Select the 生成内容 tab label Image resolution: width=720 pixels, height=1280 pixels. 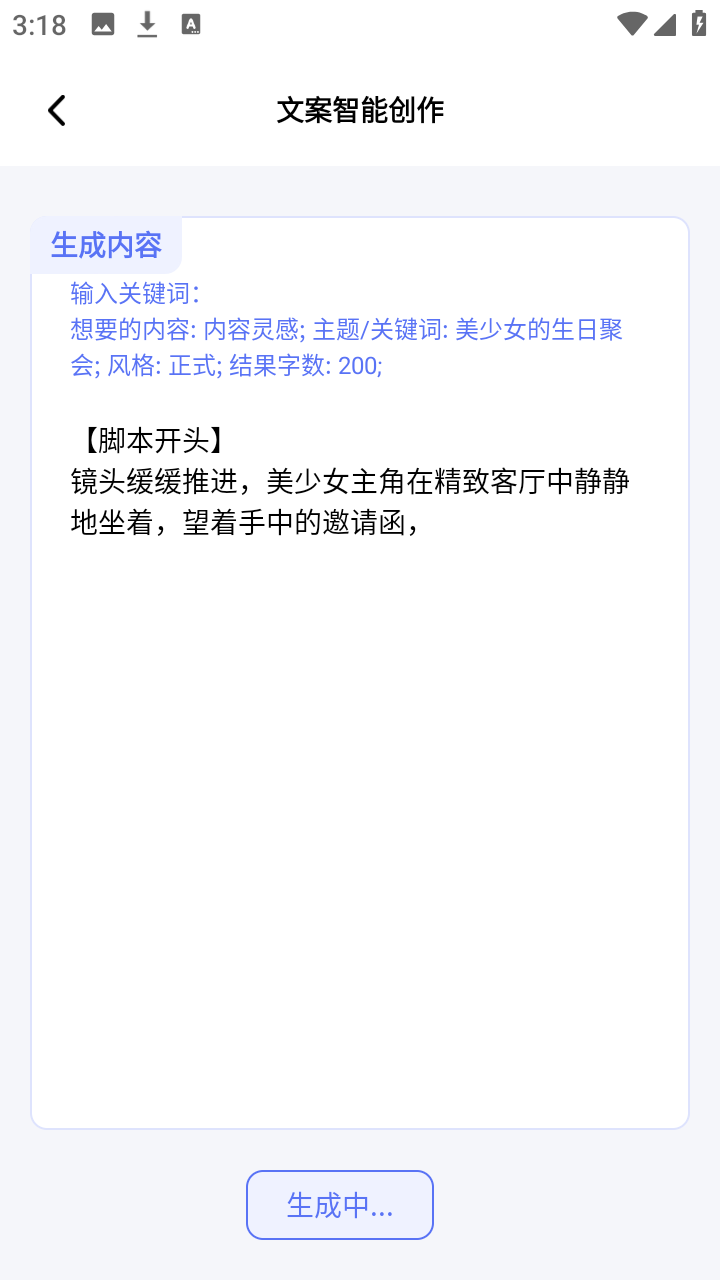click(x=106, y=244)
